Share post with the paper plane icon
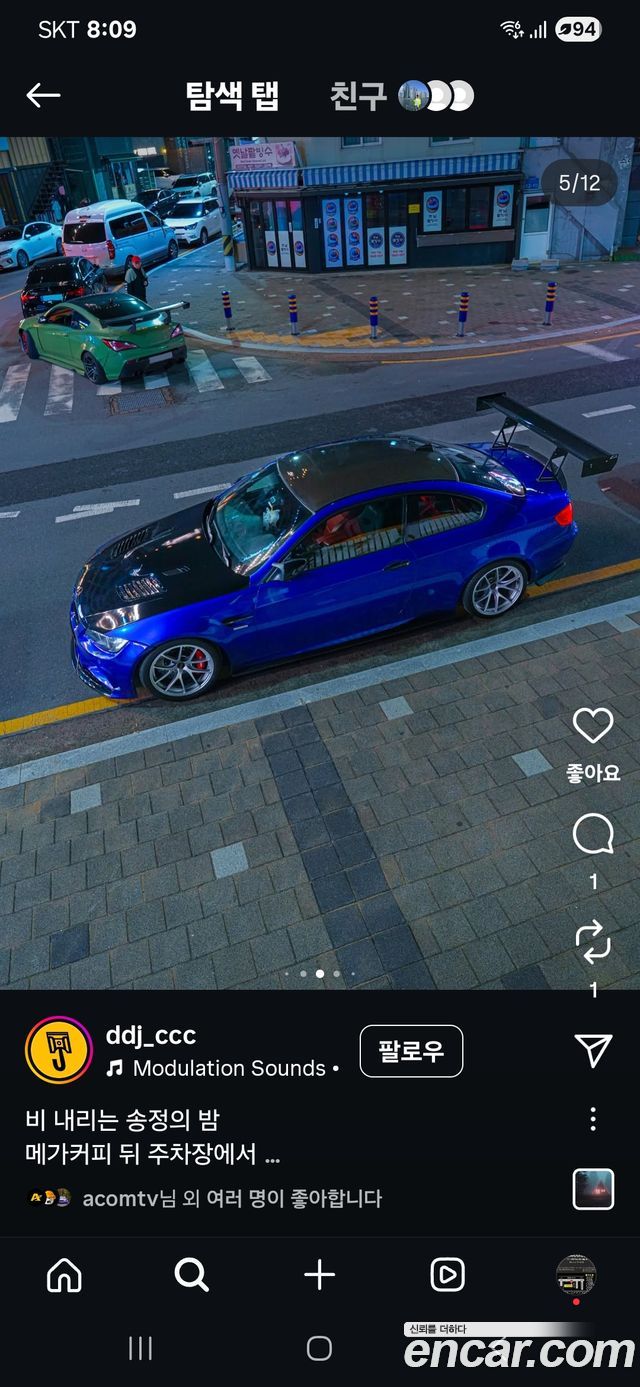 (594, 1050)
